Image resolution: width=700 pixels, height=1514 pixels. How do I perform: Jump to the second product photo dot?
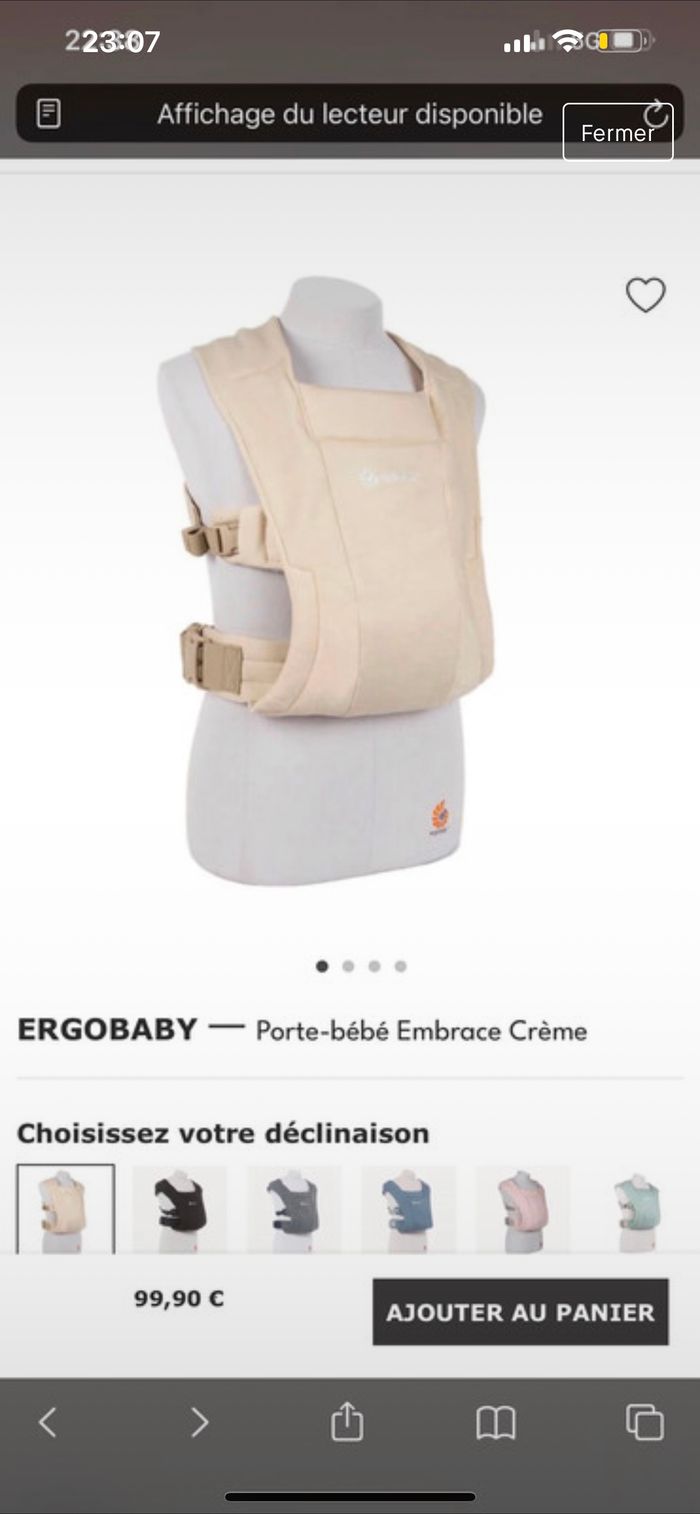click(x=348, y=966)
